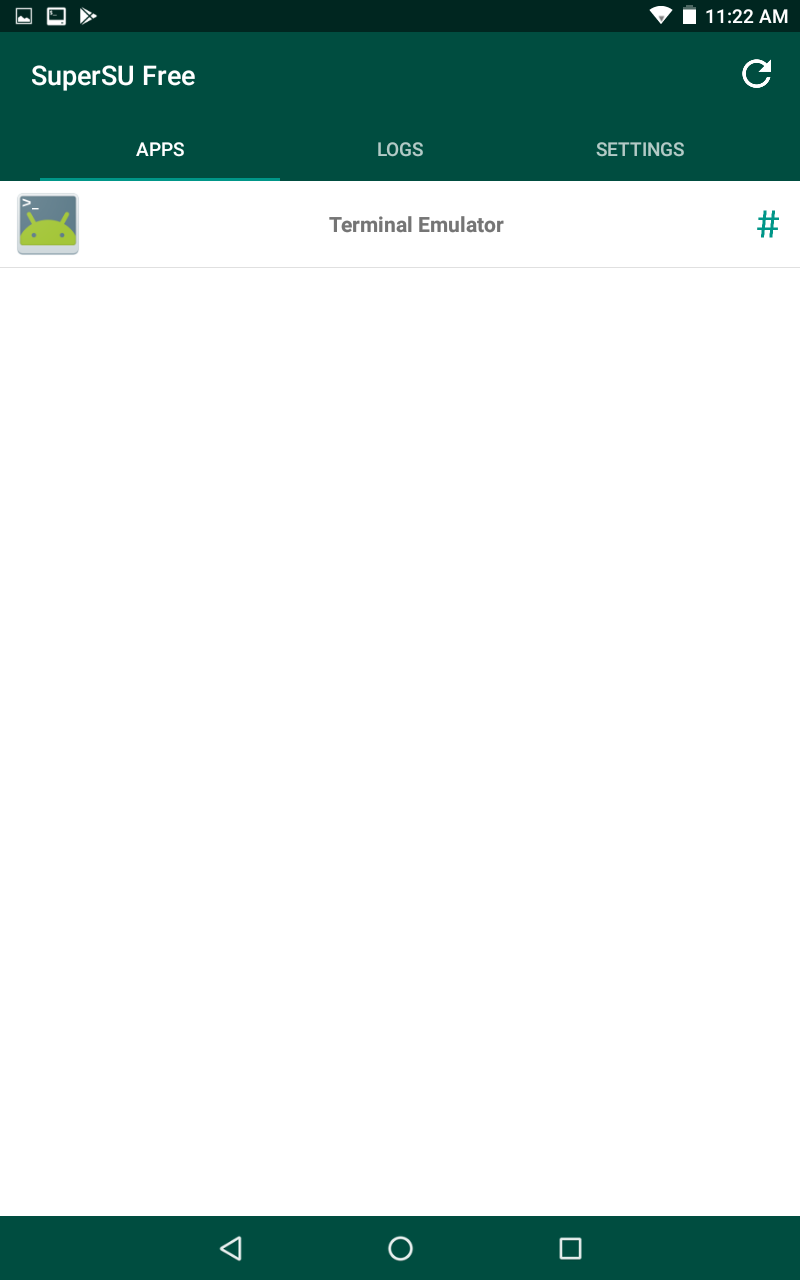
Task: Tap the image notification icon in status bar
Action: 21,16
